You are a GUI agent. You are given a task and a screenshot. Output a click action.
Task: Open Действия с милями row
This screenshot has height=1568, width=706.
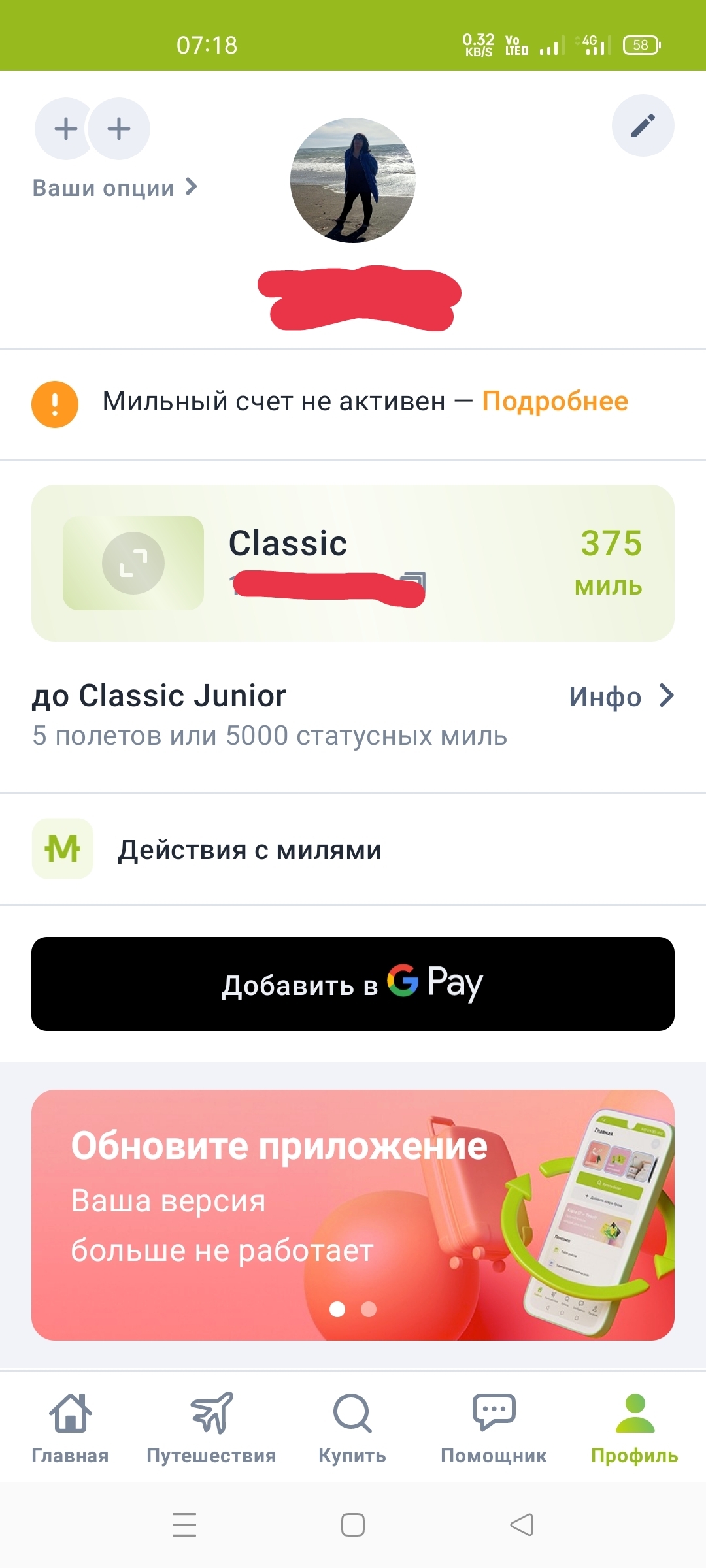353,849
